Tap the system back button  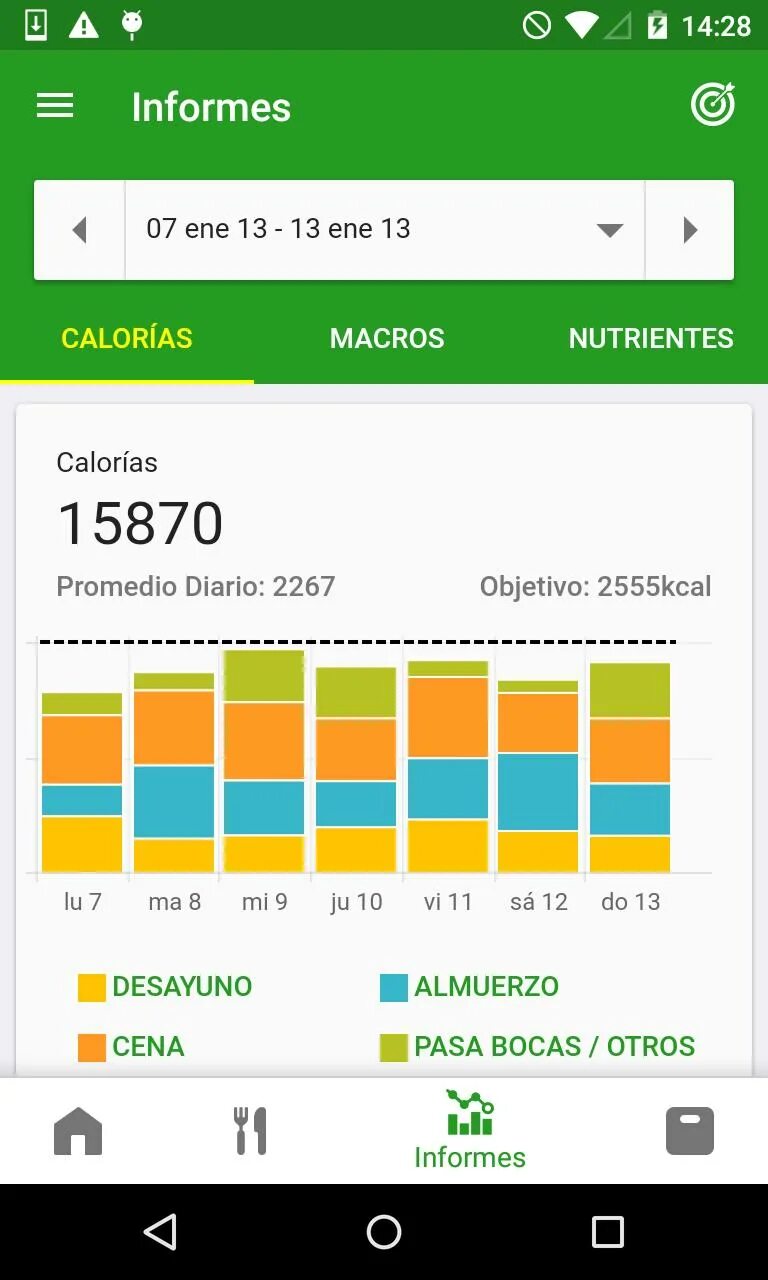(160, 1232)
